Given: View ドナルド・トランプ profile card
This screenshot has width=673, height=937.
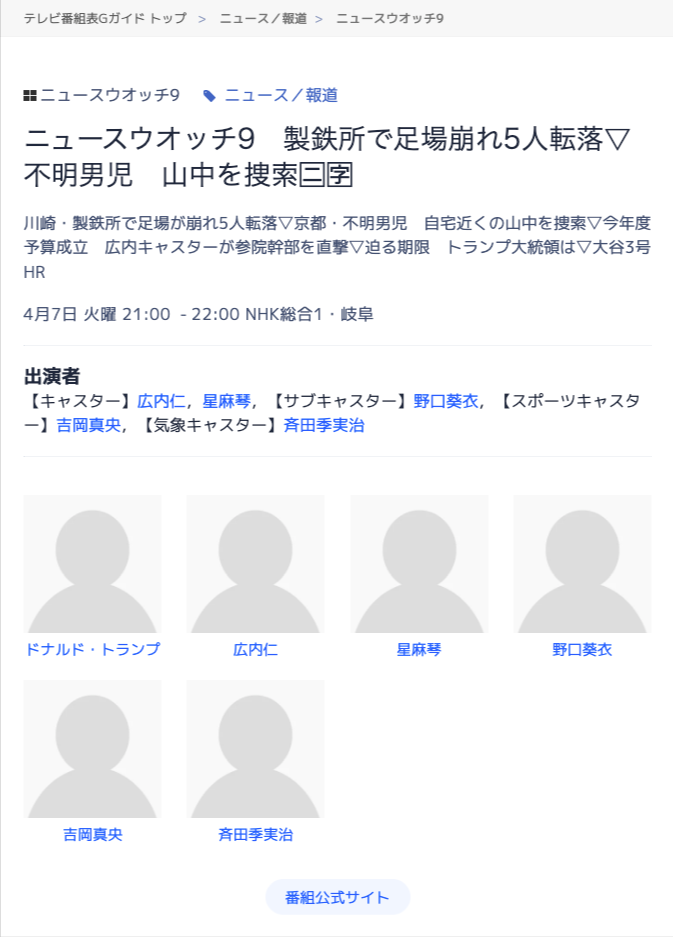Looking at the screenshot, I should pyautogui.click(x=92, y=565).
